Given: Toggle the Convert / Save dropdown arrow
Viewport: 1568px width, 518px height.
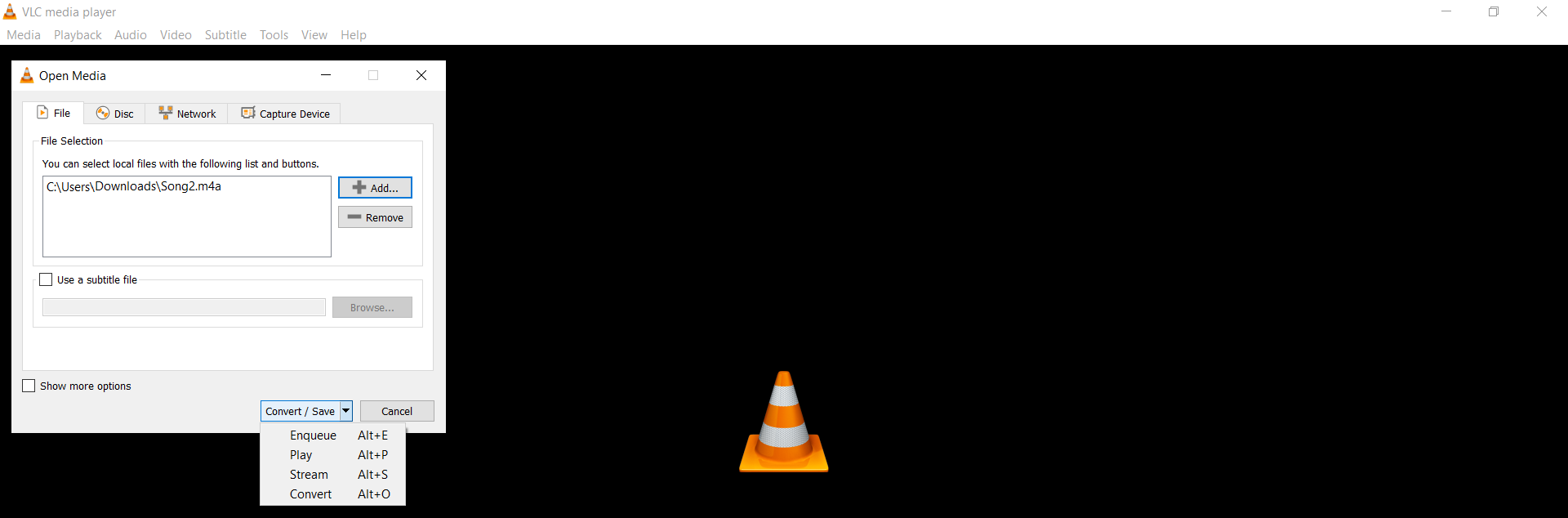Looking at the screenshot, I should click(346, 411).
